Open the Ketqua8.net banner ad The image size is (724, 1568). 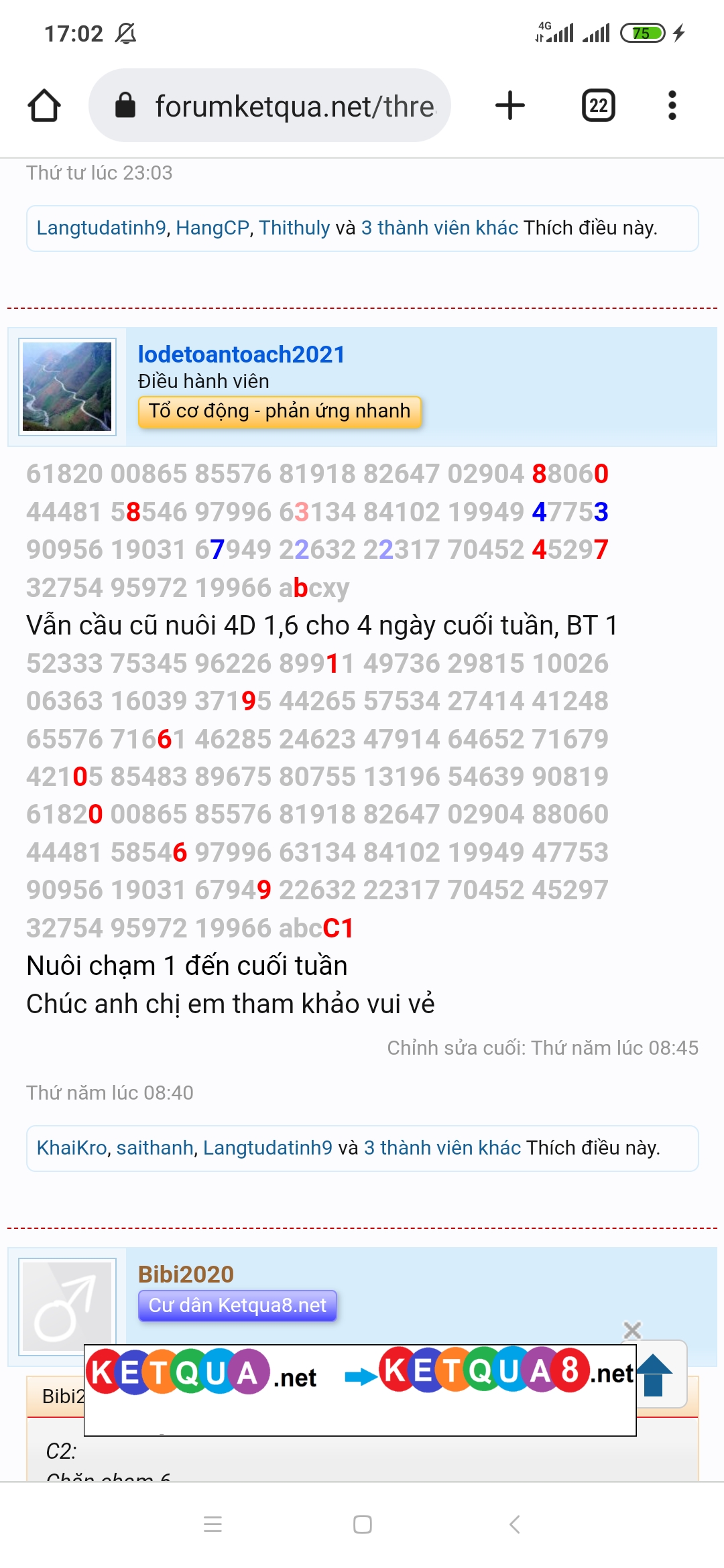coord(360,1390)
